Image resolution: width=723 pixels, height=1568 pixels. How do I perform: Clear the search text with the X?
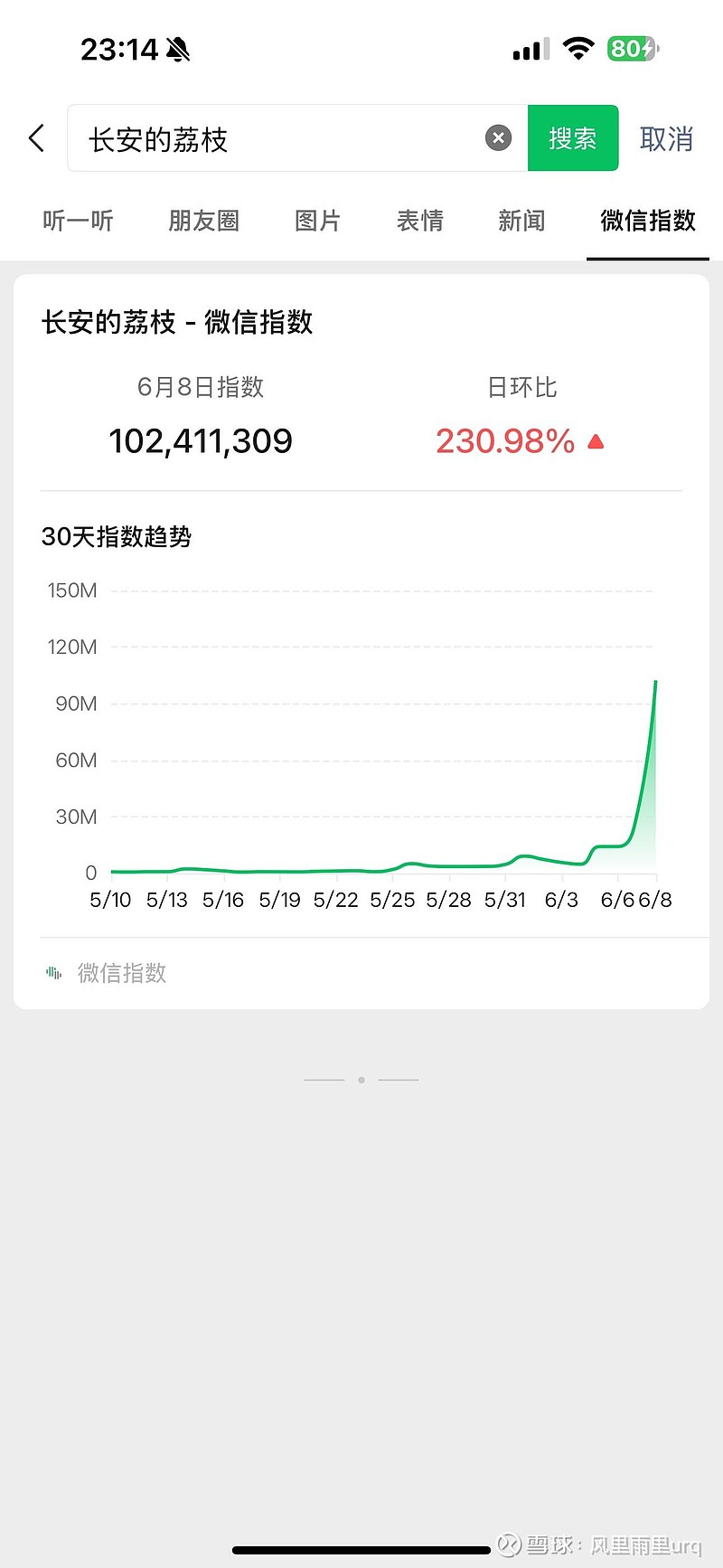tap(498, 138)
